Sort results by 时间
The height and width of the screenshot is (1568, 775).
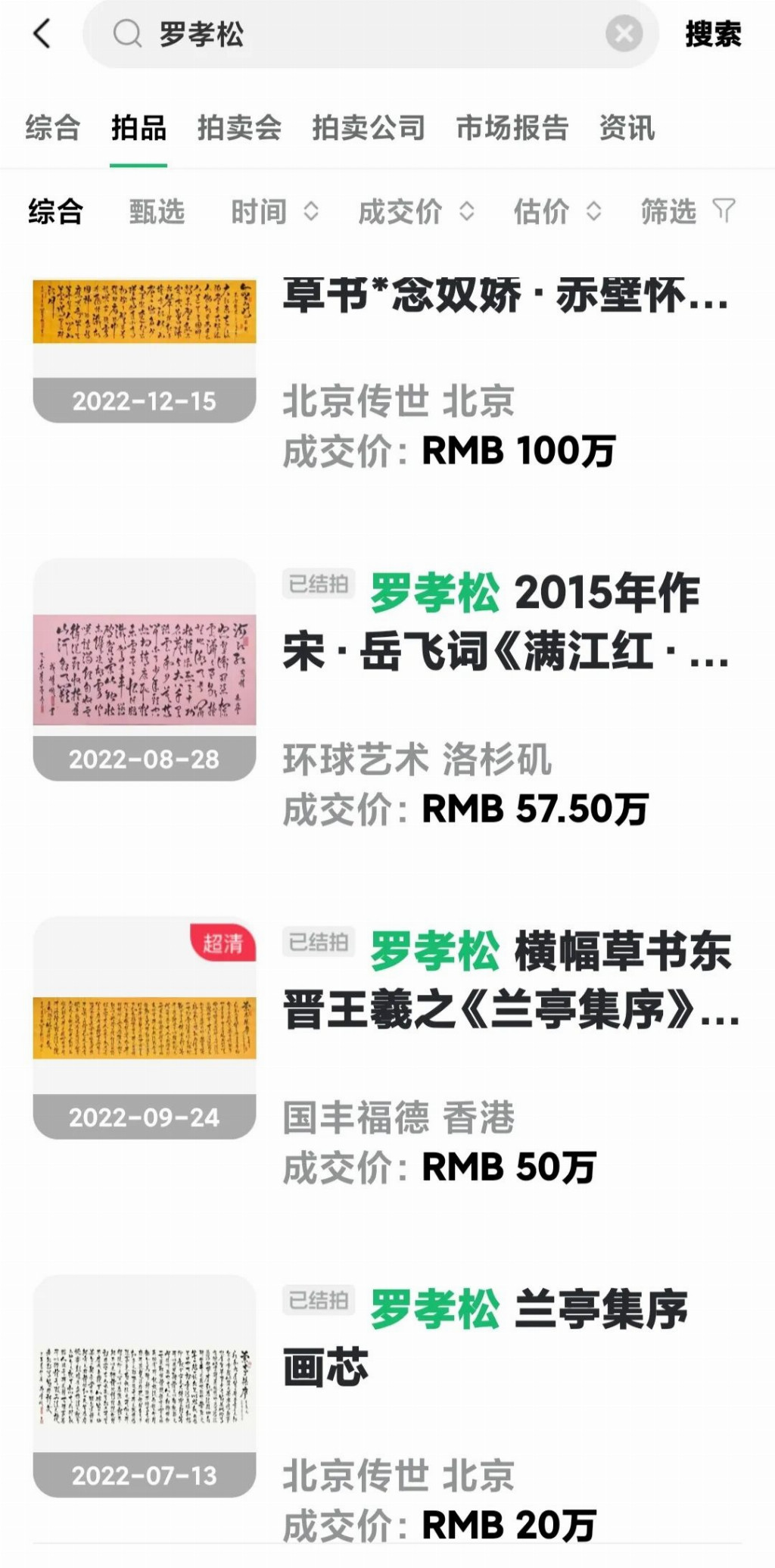pyautogui.click(x=274, y=212)
